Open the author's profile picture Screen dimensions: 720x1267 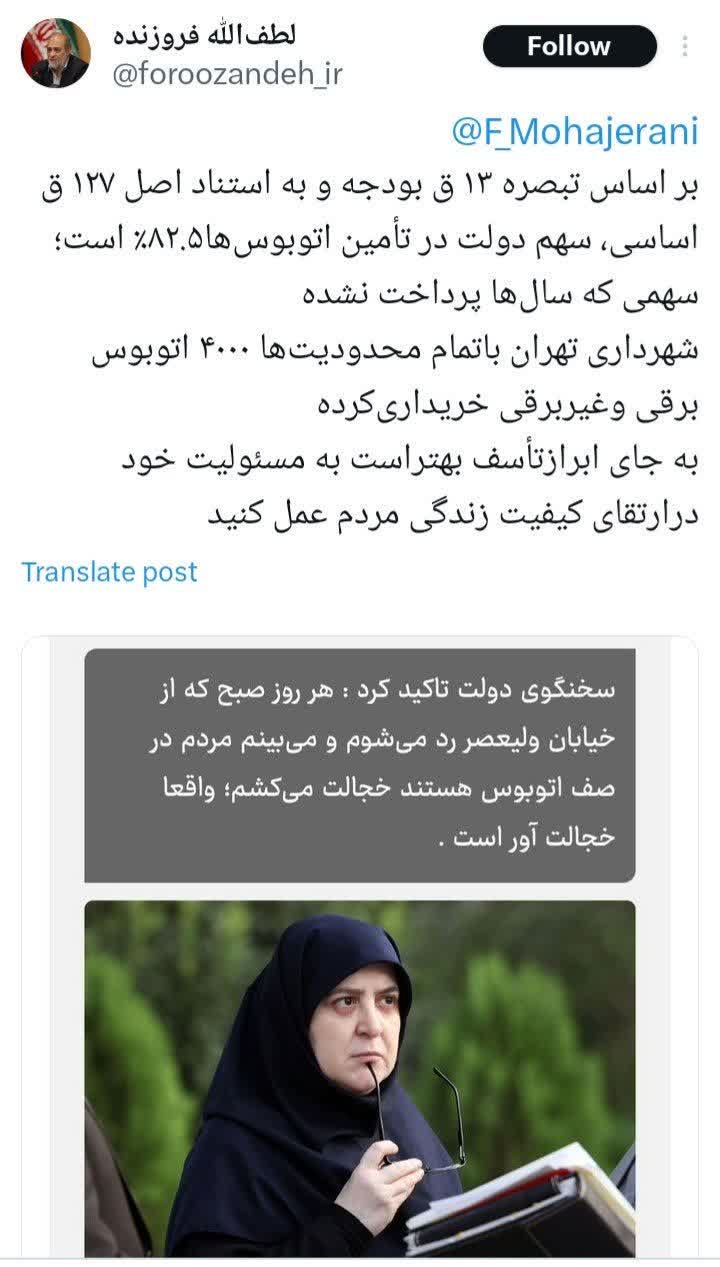[x=56, y=53]
